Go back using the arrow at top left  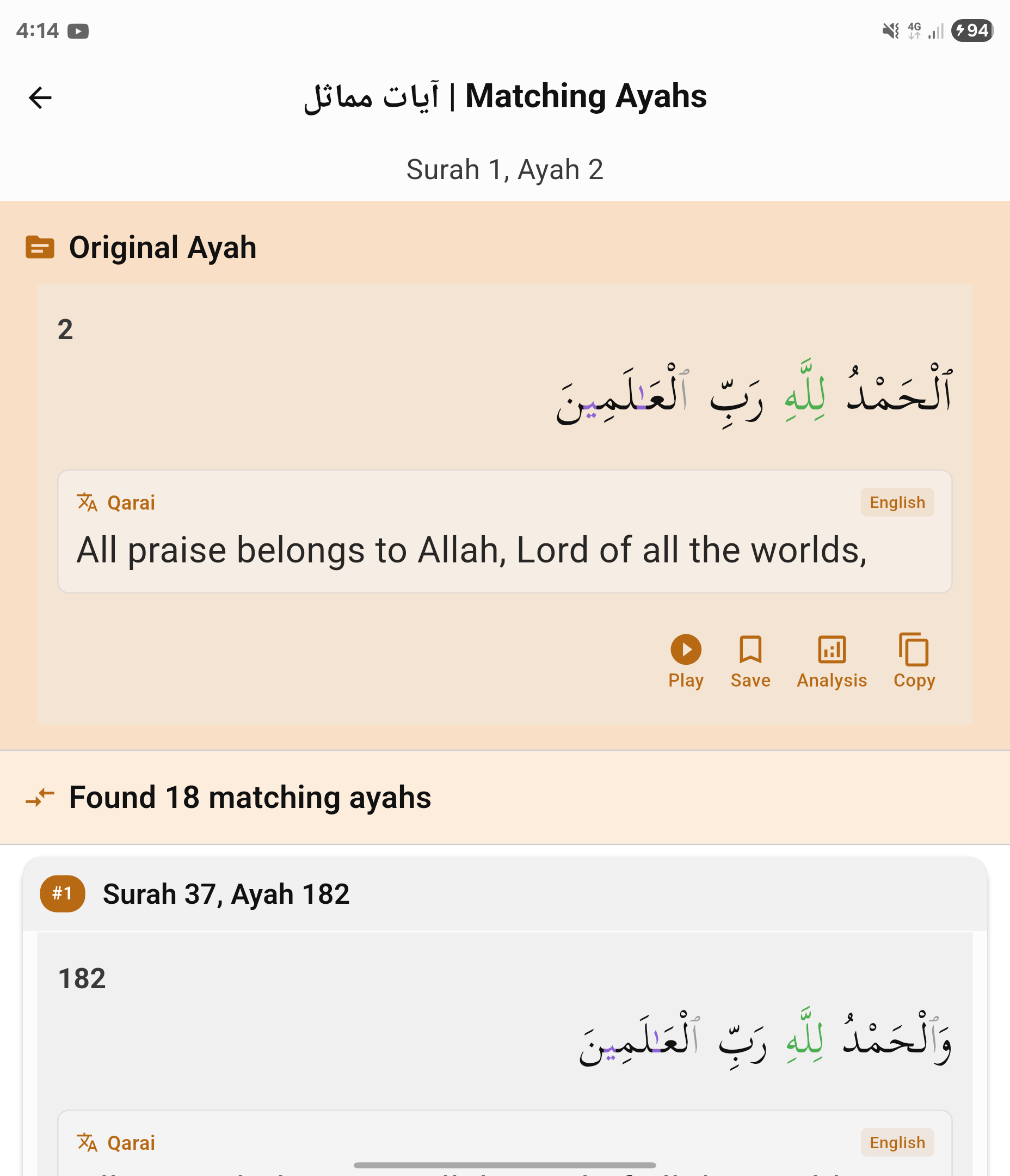(x=40, y=96)
